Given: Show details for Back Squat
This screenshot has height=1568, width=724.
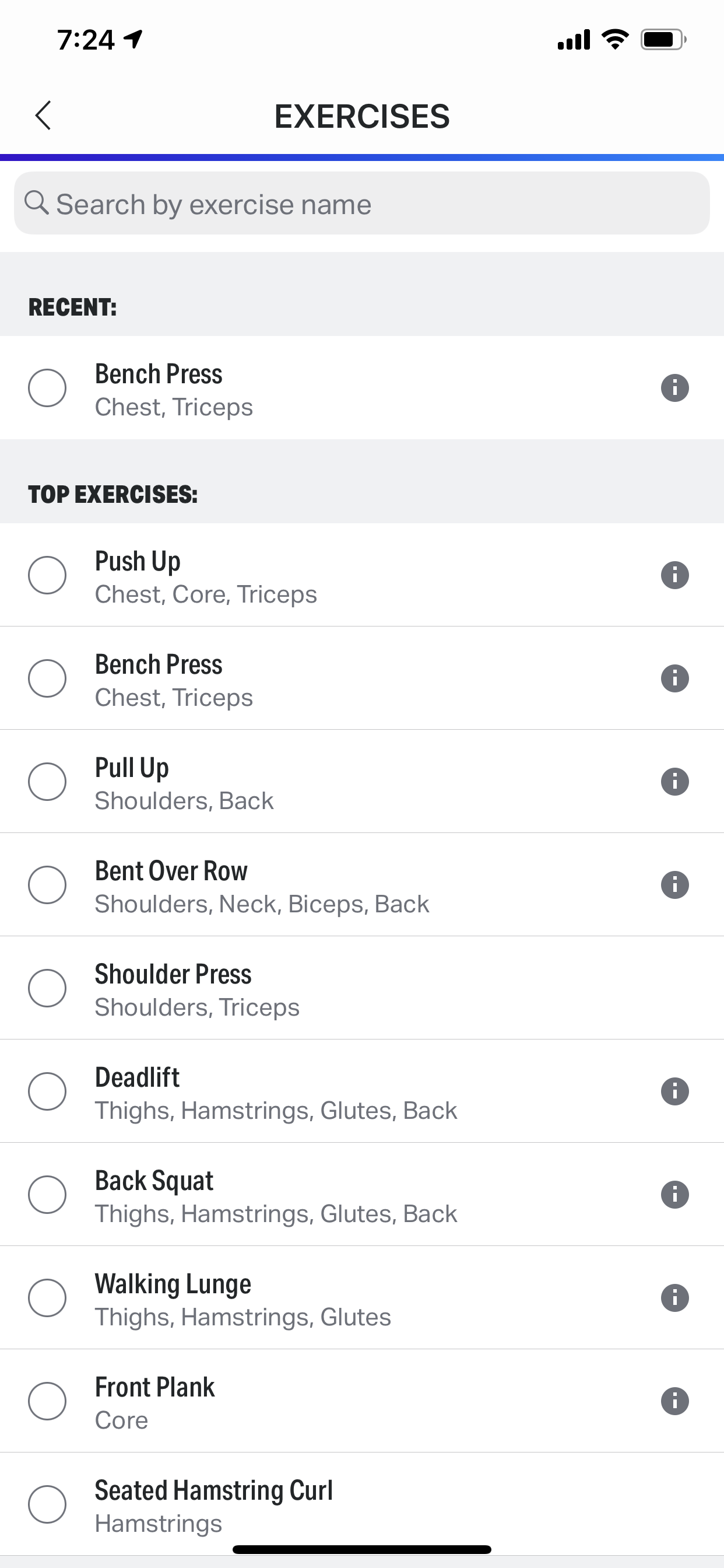Looking at the screenshot, I should [x=674, y=1194].
